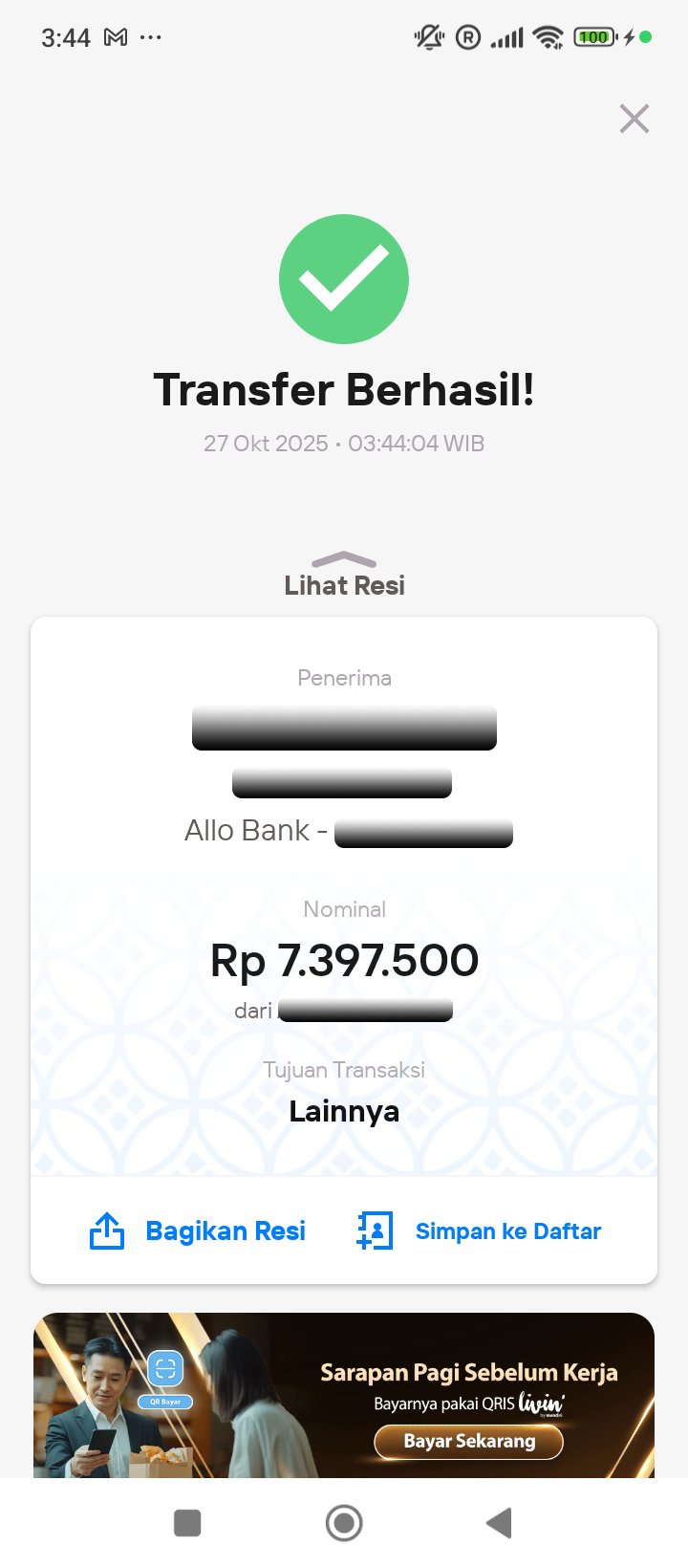
Task: Tap Simpan ke Daftar to save recipient
Action: (480, 1231)
